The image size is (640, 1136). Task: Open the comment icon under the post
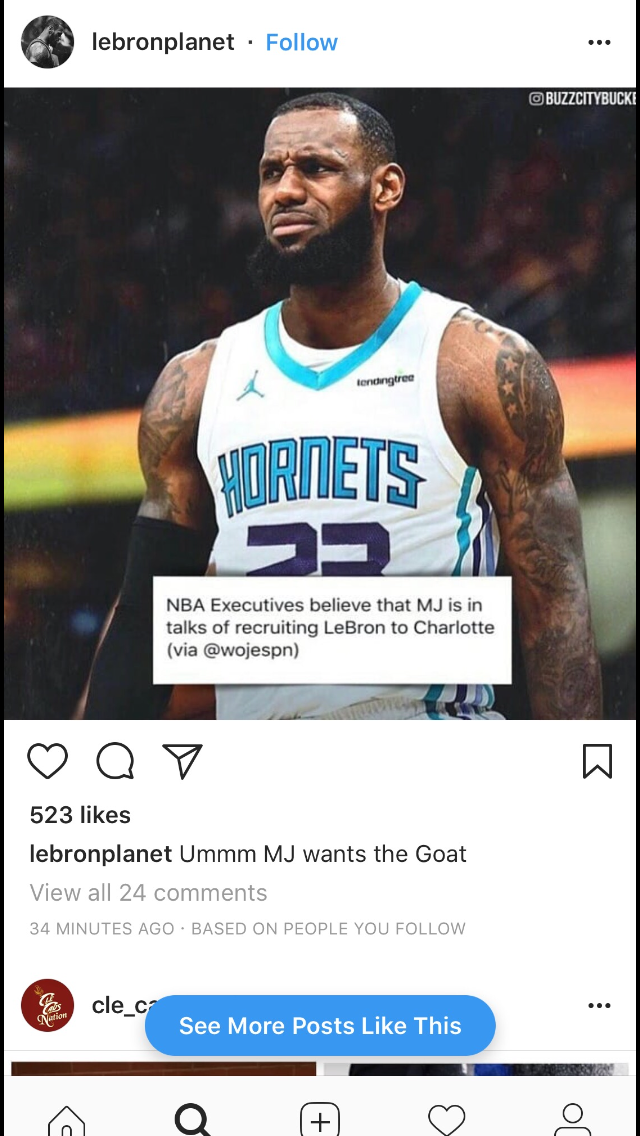tap(115, 761)
